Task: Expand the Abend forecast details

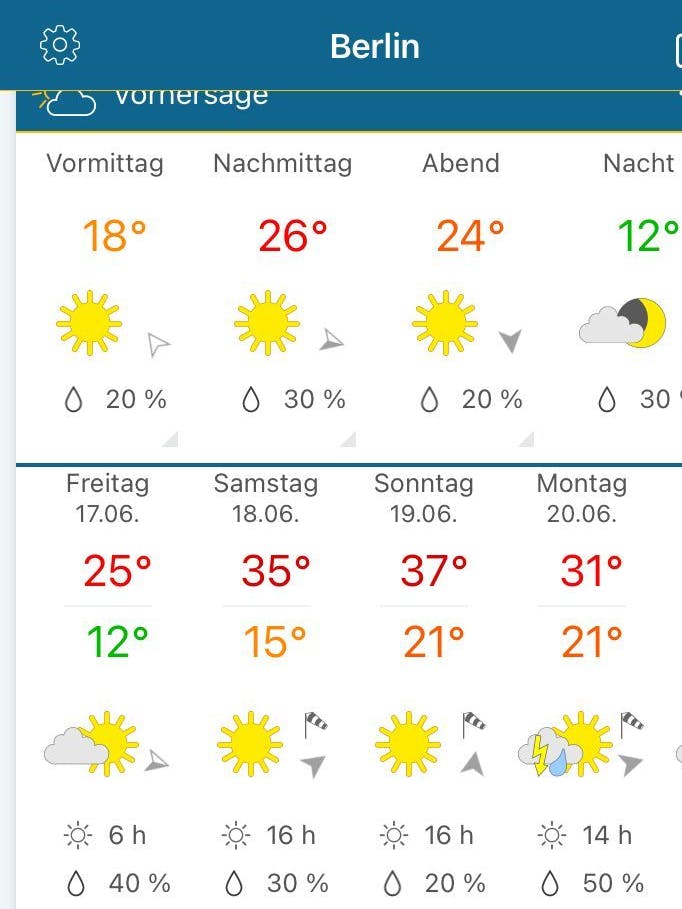Action: coord(526,438)
